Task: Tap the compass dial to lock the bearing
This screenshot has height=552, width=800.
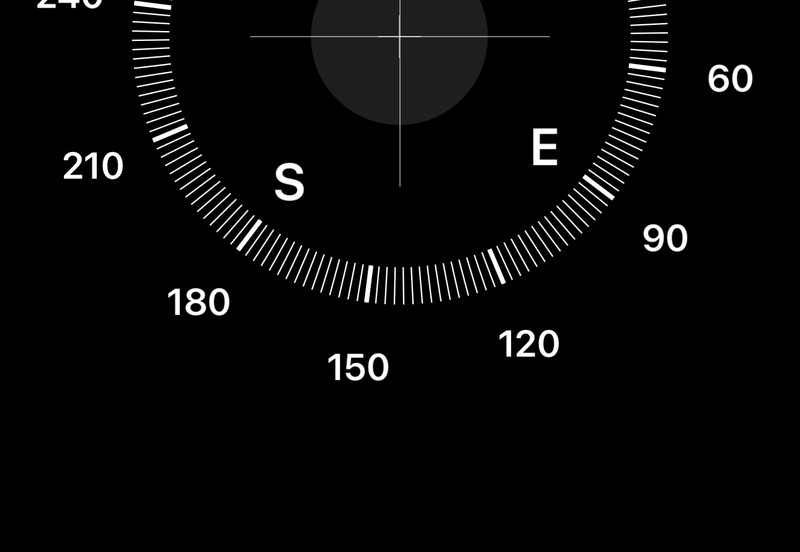Action: tap(400, 150)
